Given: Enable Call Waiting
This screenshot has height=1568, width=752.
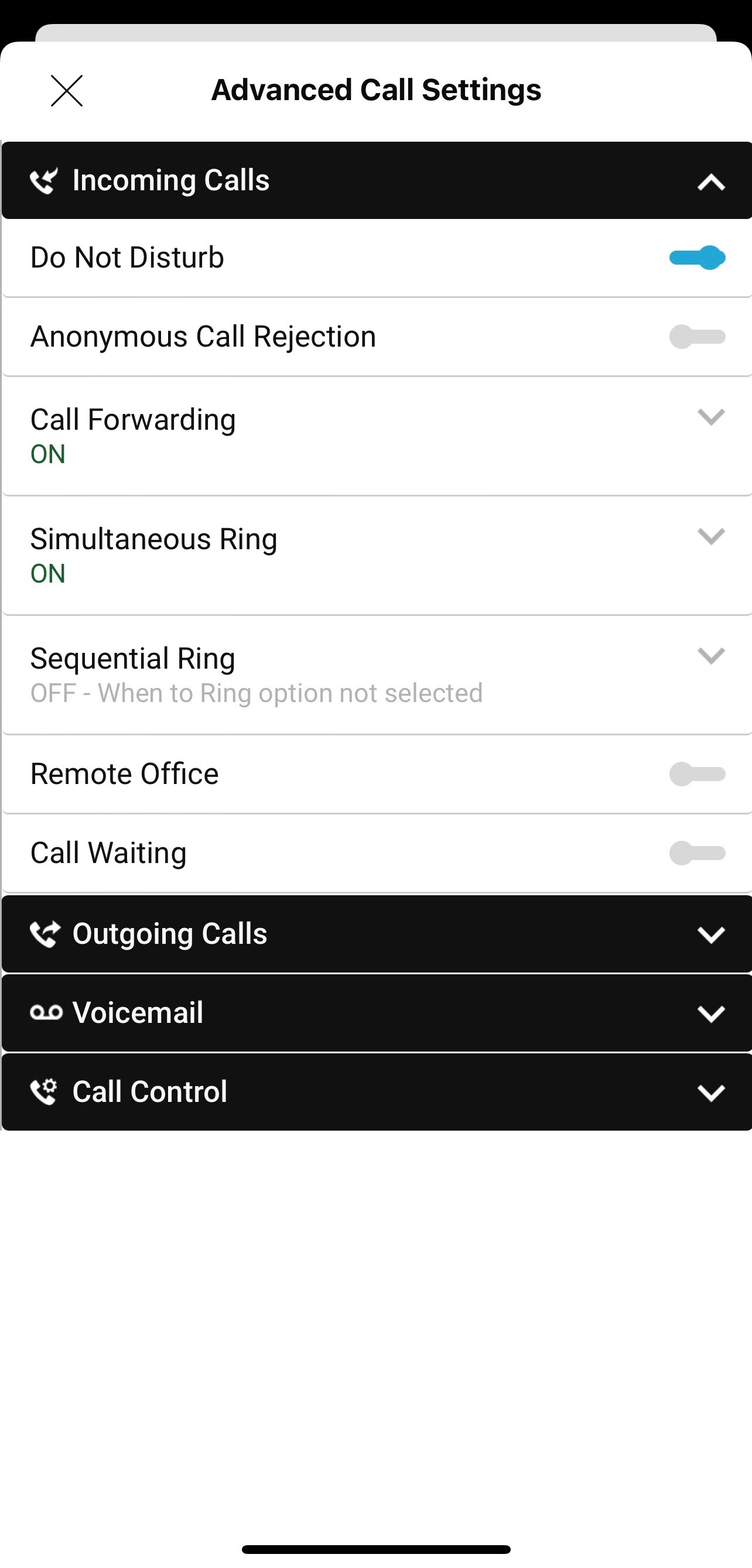Looking at the screenshot, I should (x=697, y=853).
